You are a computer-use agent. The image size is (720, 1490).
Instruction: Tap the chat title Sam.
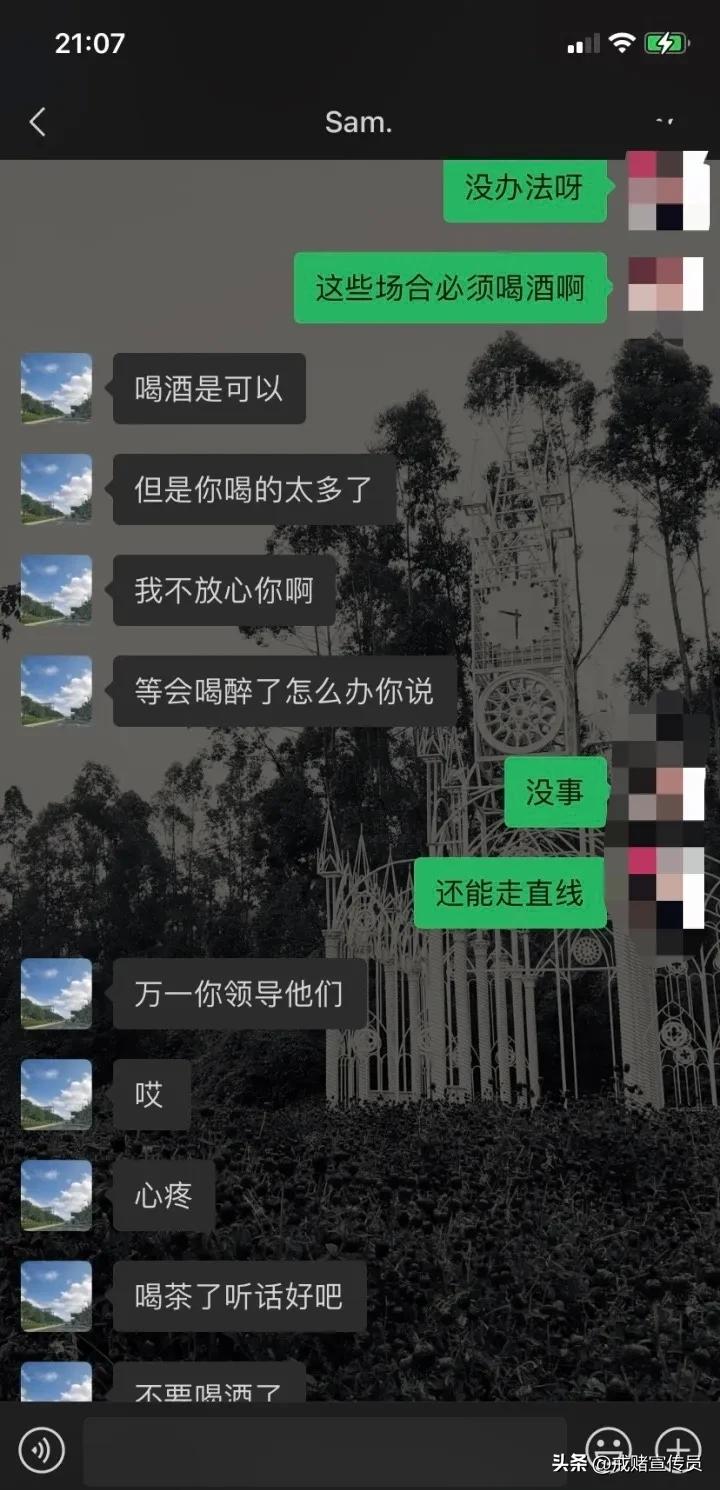pyautogui.click(x=357, y=122)
